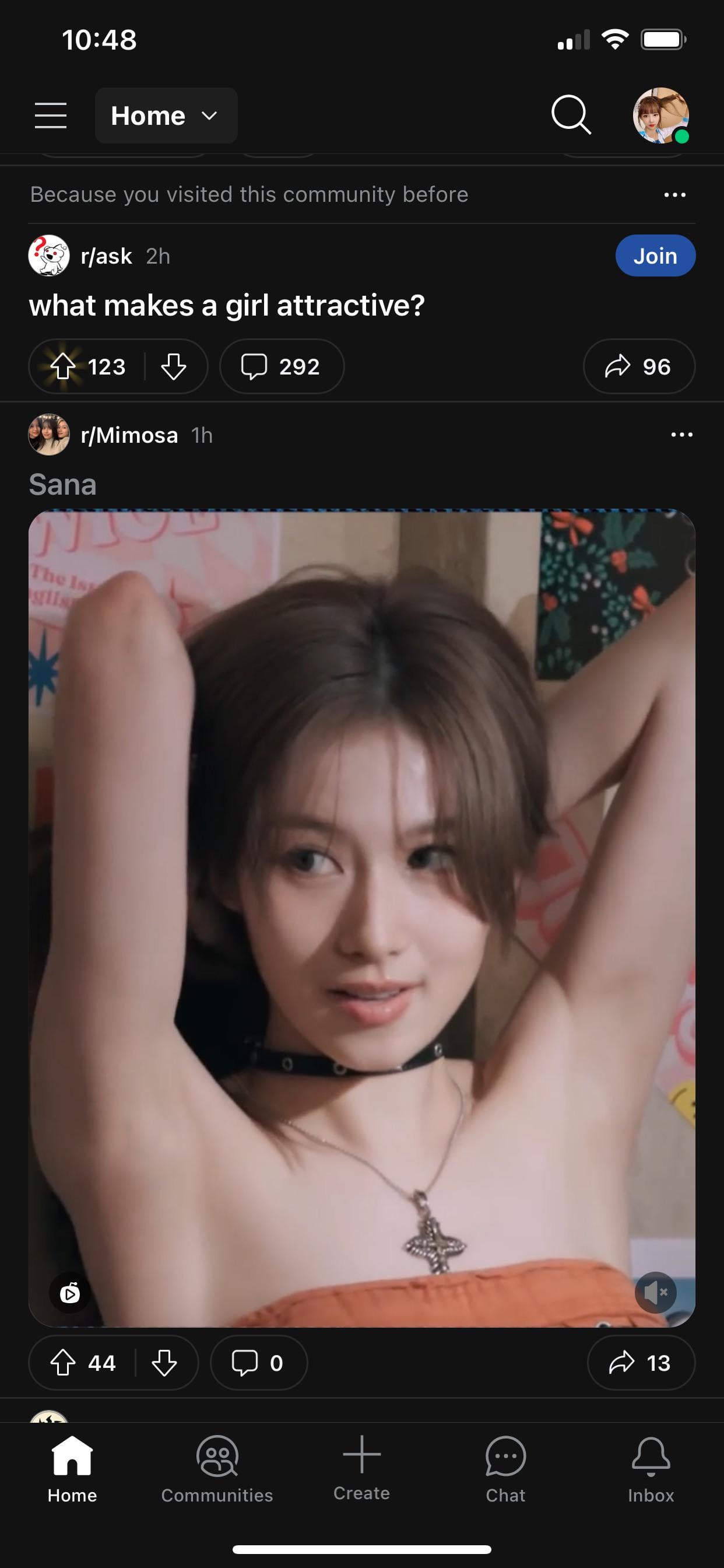
Task: Open the search icon
Action: [x=570, y=114]
